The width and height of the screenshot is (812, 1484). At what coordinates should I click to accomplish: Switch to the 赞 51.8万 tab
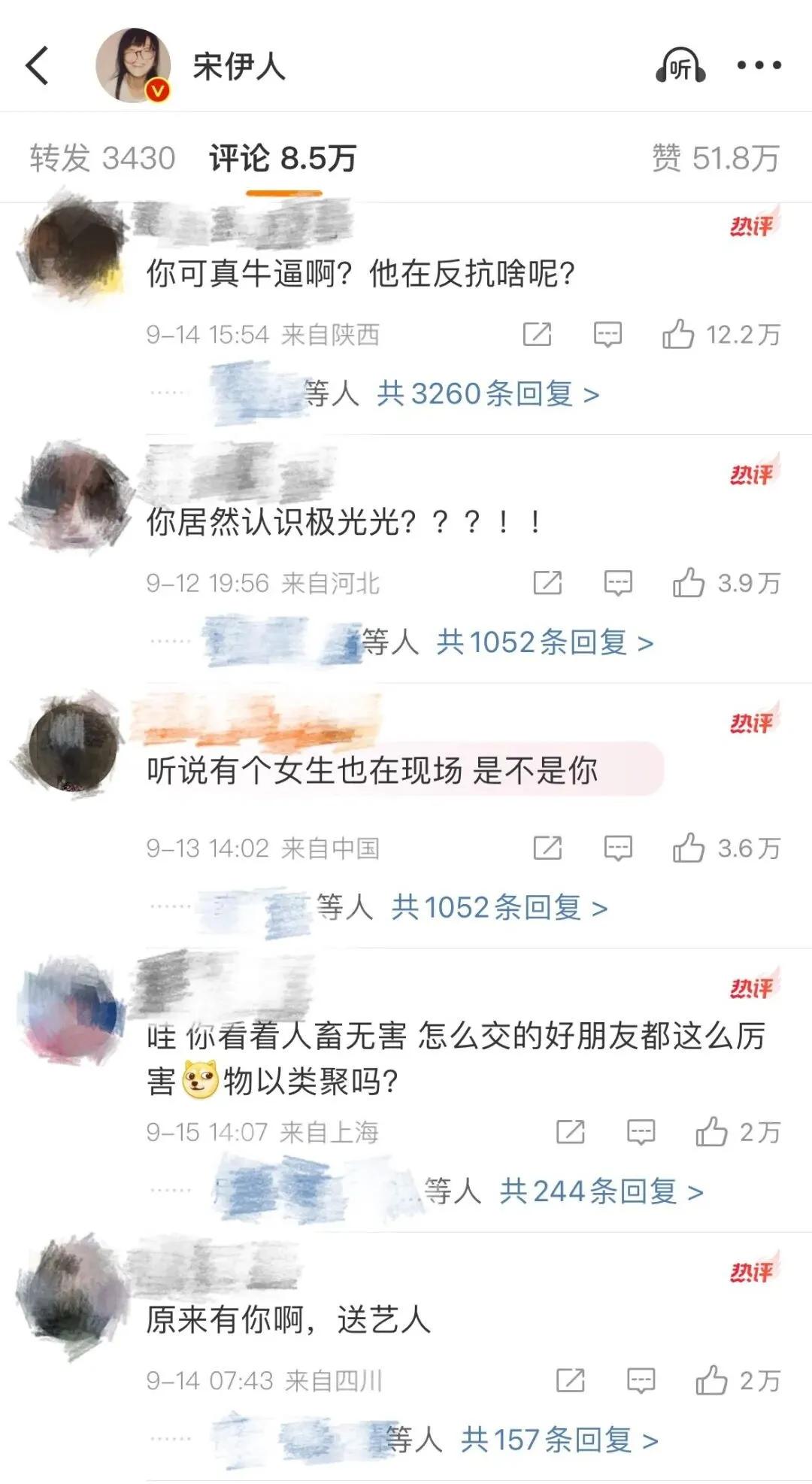click(715, 158)
